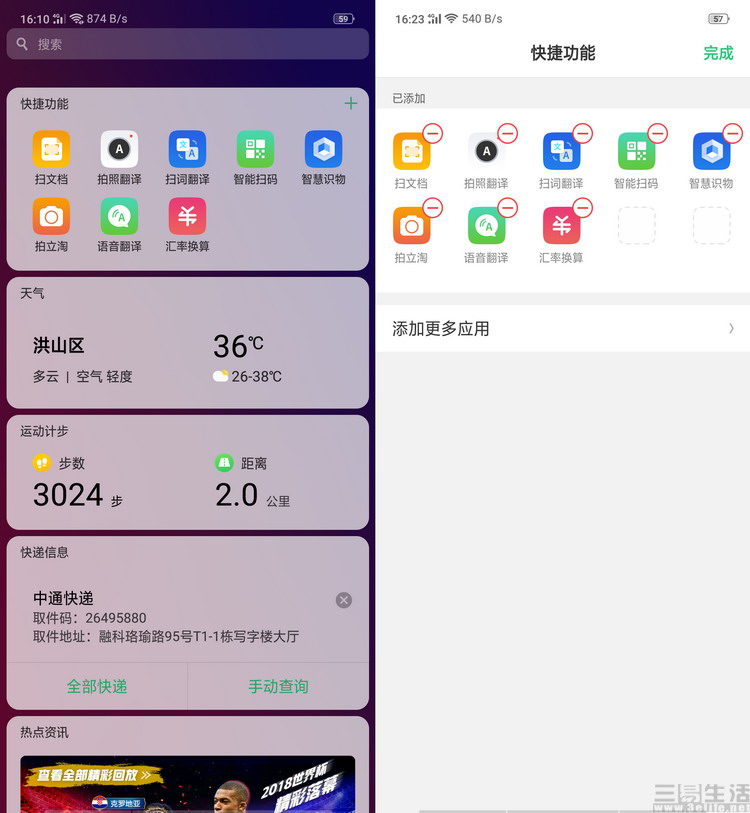View all parcels via 全部快递

pos(97,686)
